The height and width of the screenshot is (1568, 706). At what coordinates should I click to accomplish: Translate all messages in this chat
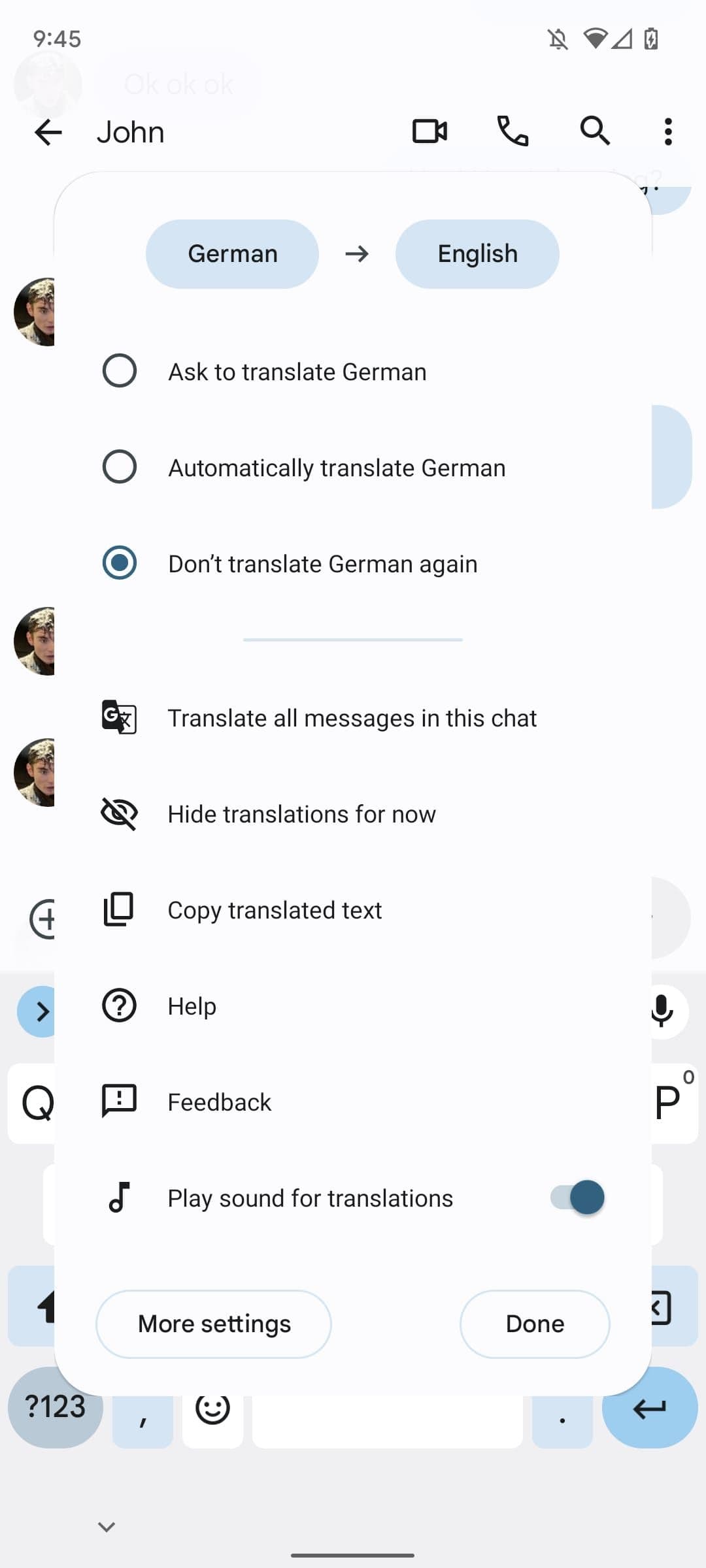point(352,718)
